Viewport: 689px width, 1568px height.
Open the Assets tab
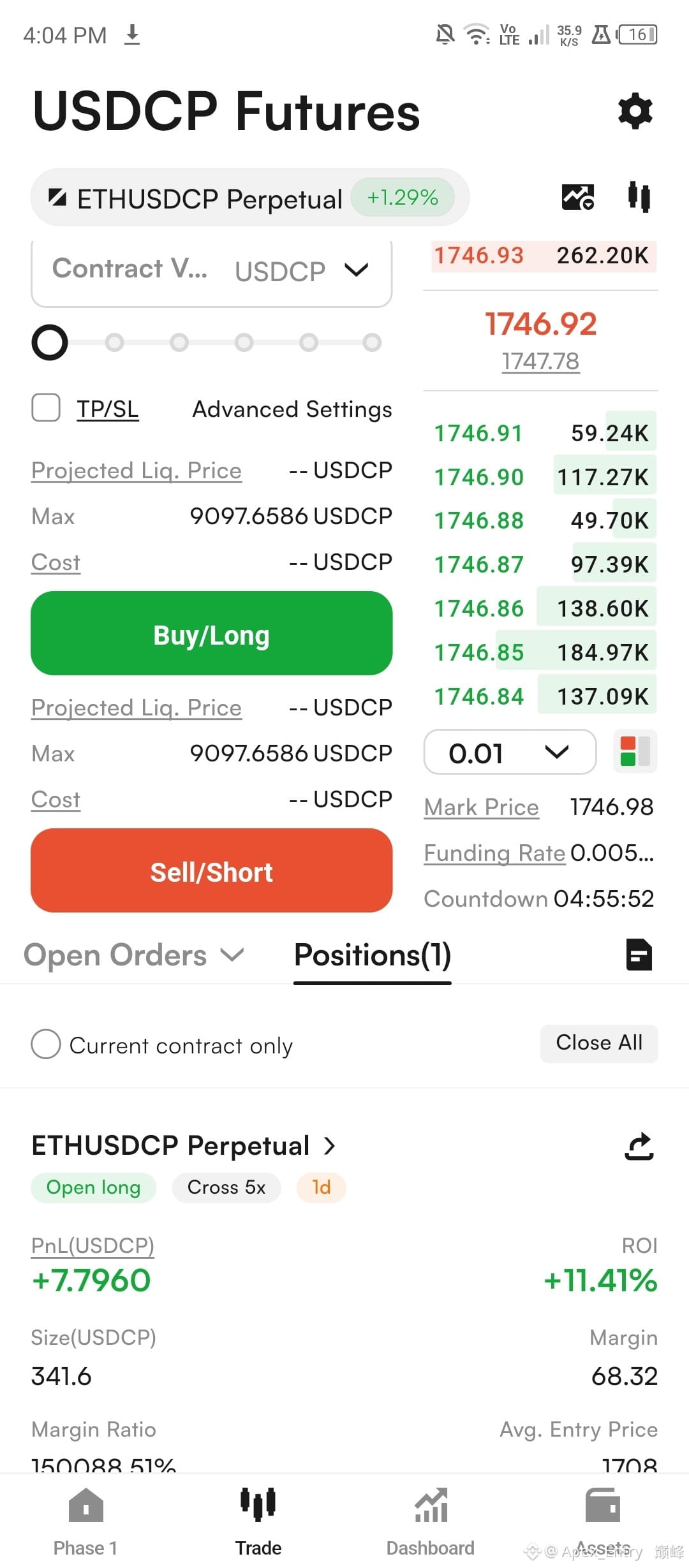tap(603, 1522)
